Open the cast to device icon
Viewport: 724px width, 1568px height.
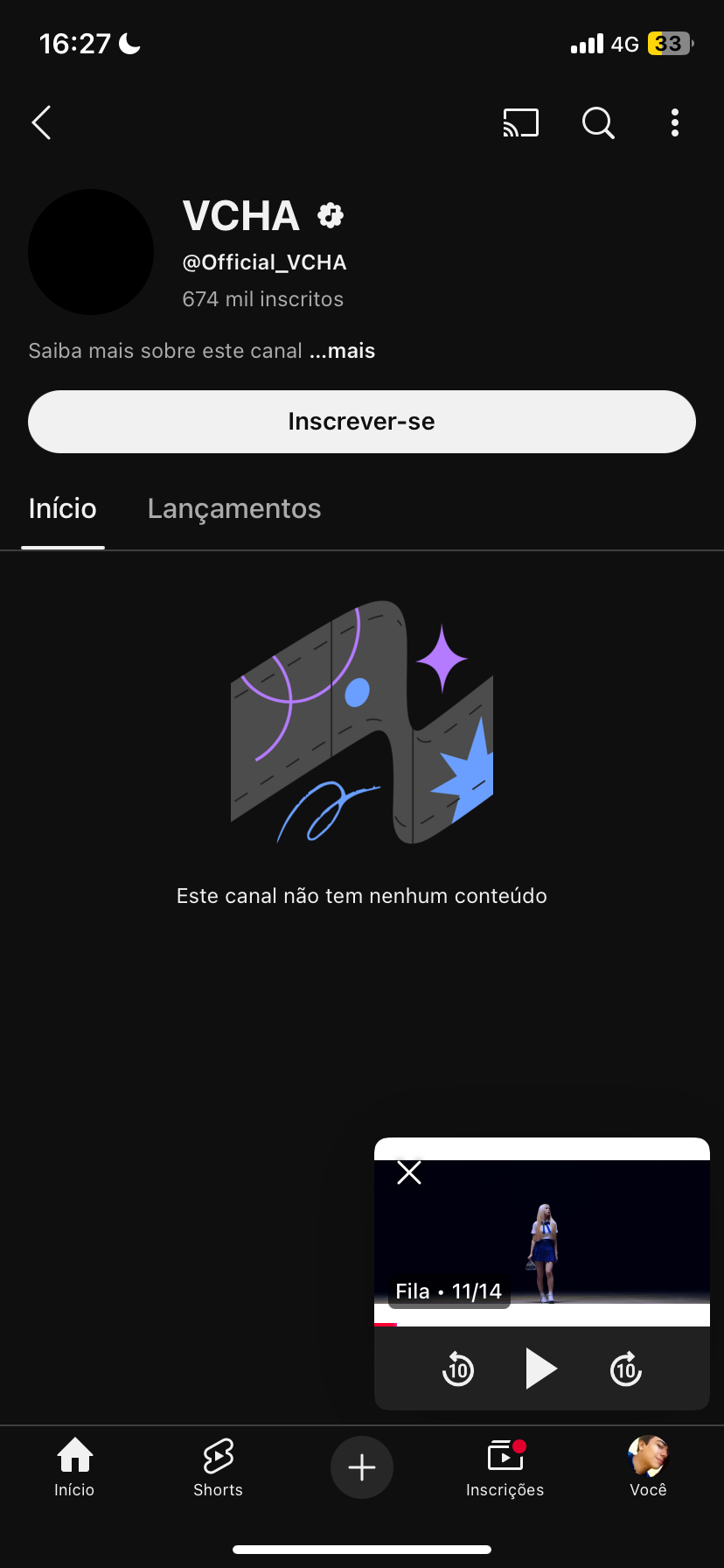pos(520,123)
